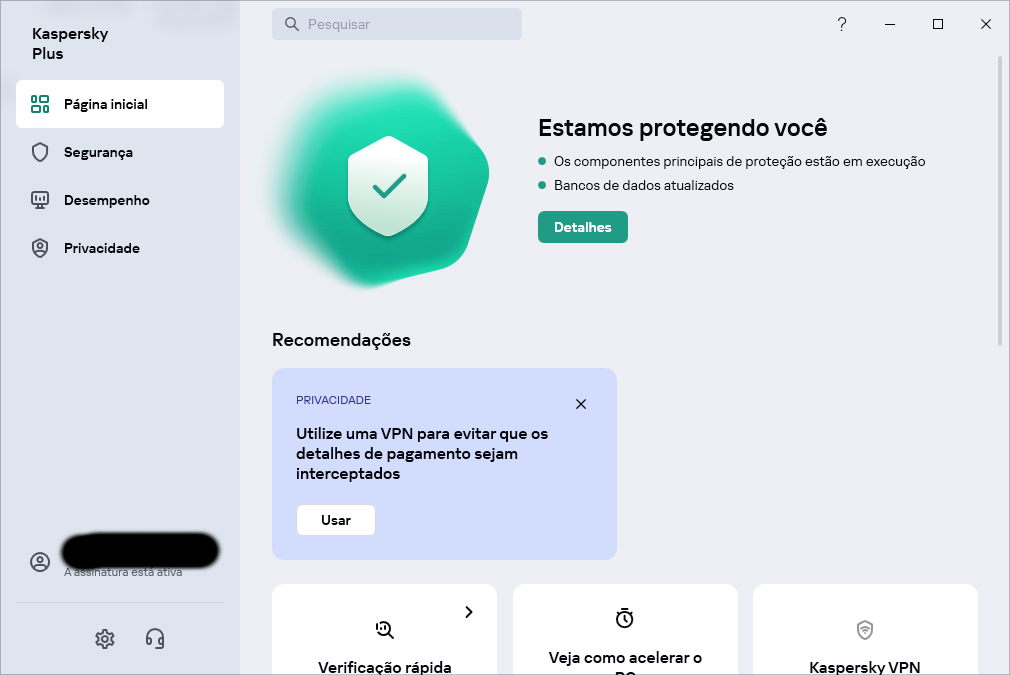Image resolution: width=1010 pixels, height=675 pixels.
Task: Dismiss the VPN recommendation card
Action: point(581,404)
